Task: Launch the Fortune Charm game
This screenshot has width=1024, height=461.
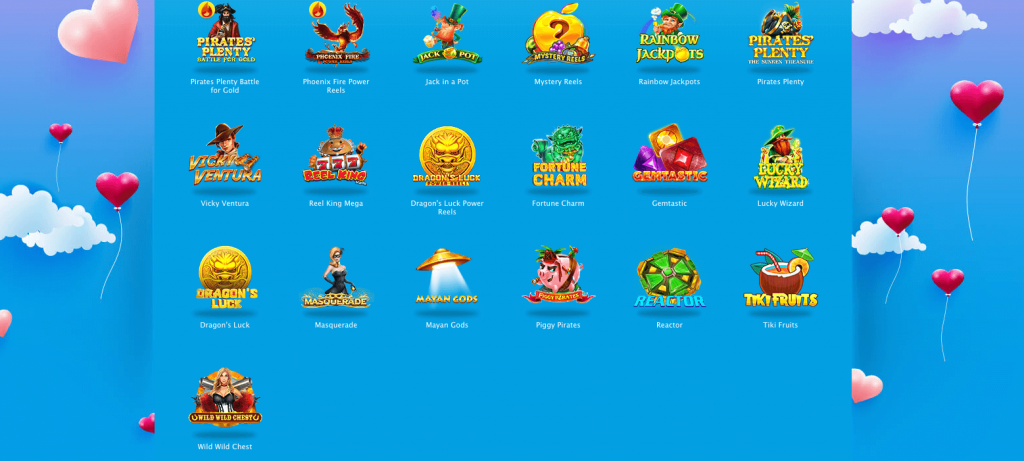Action: [x=559, y=159]
